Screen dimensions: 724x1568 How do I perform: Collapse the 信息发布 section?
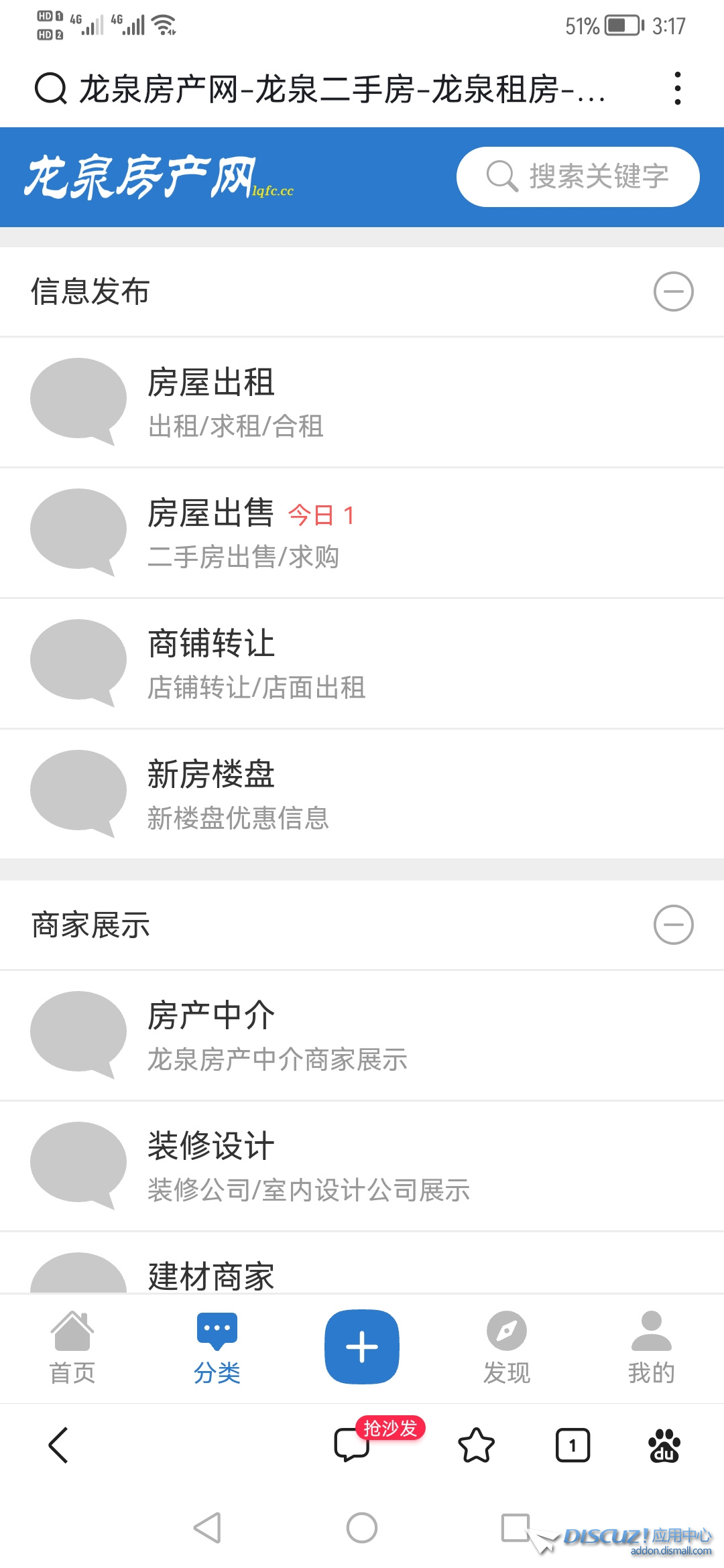pos(675,291)
